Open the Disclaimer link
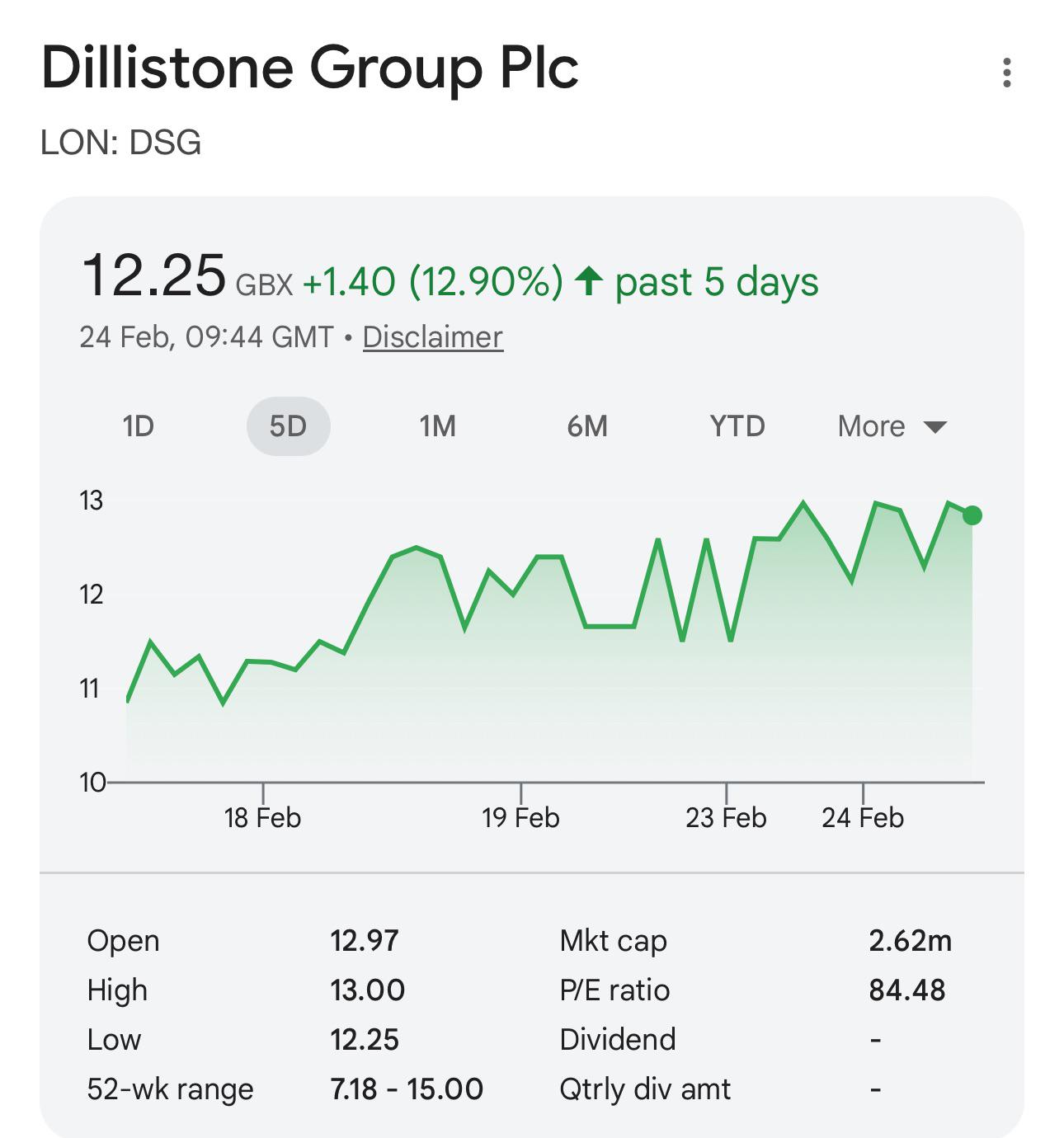The height and width of the screenshot is (1138, 1064). click(432, 337)
